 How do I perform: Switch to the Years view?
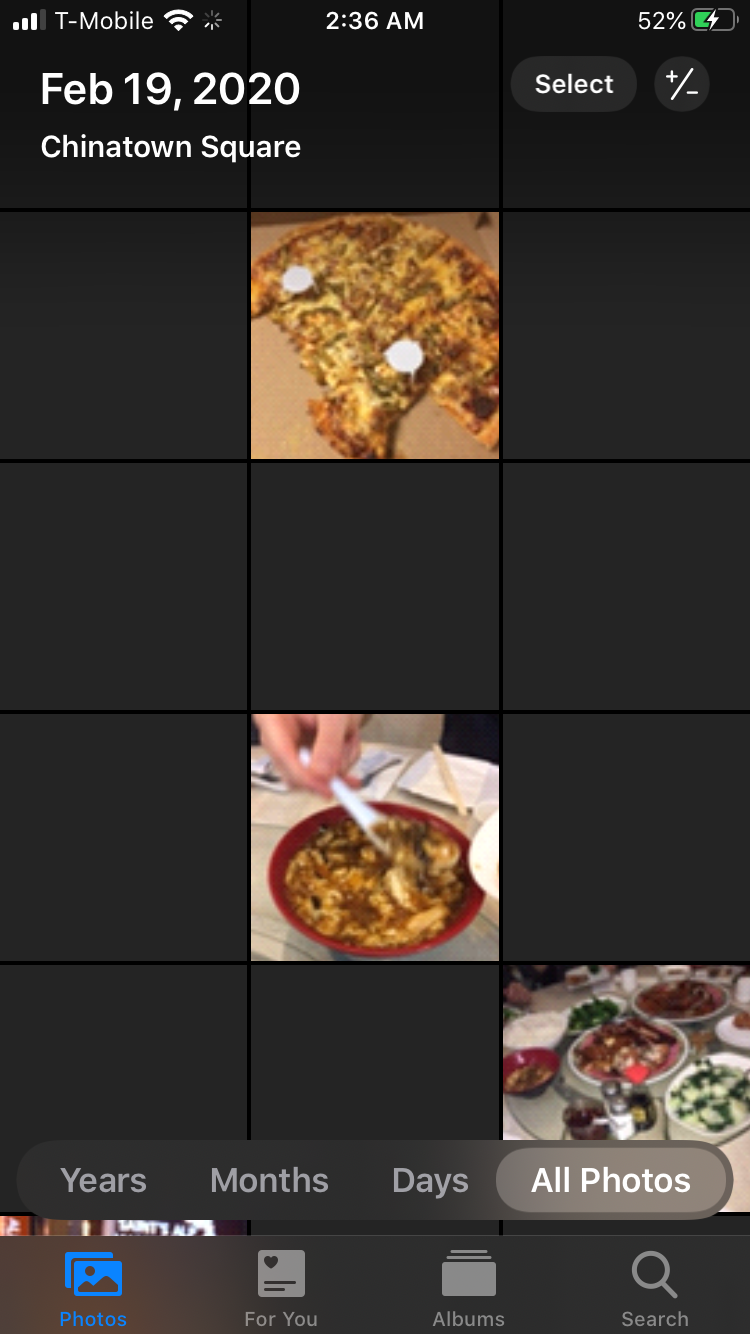(x=103, y=1180)
